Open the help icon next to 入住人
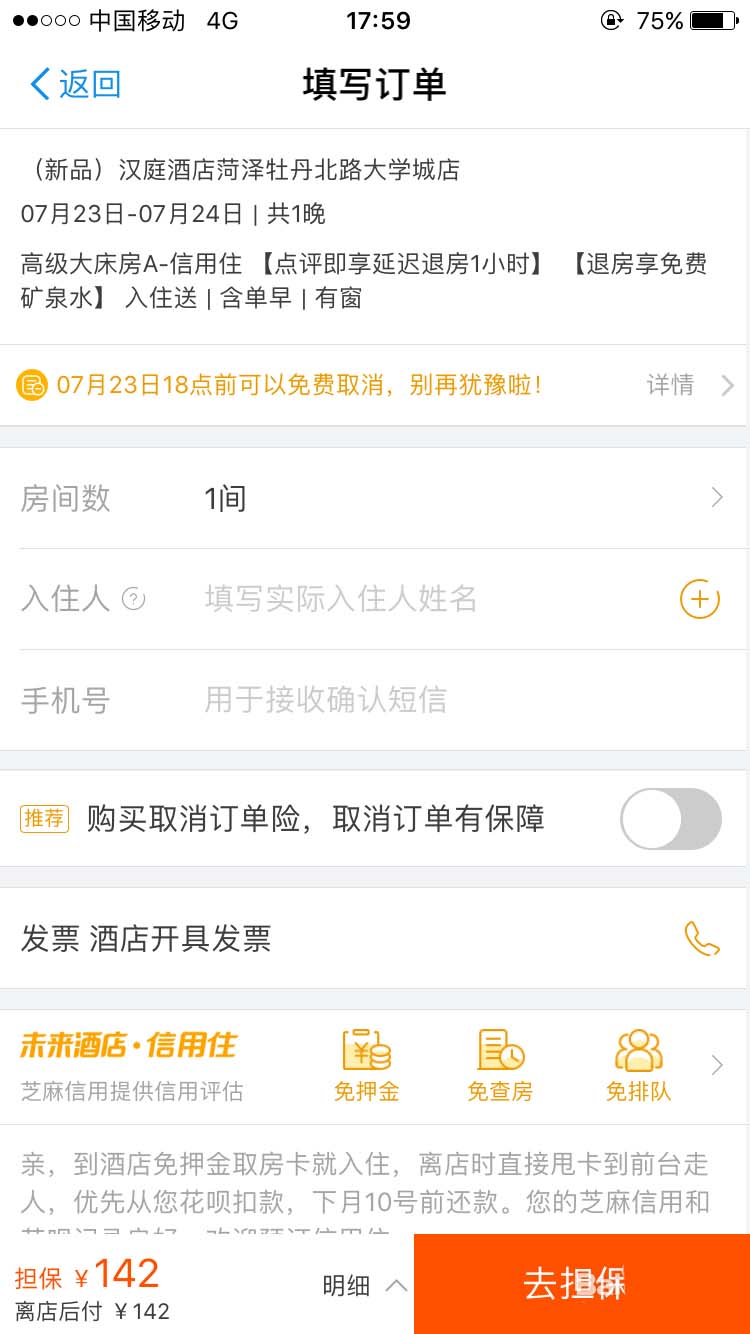The width and height of the screenshot is (750, 1334). (134, 600)
